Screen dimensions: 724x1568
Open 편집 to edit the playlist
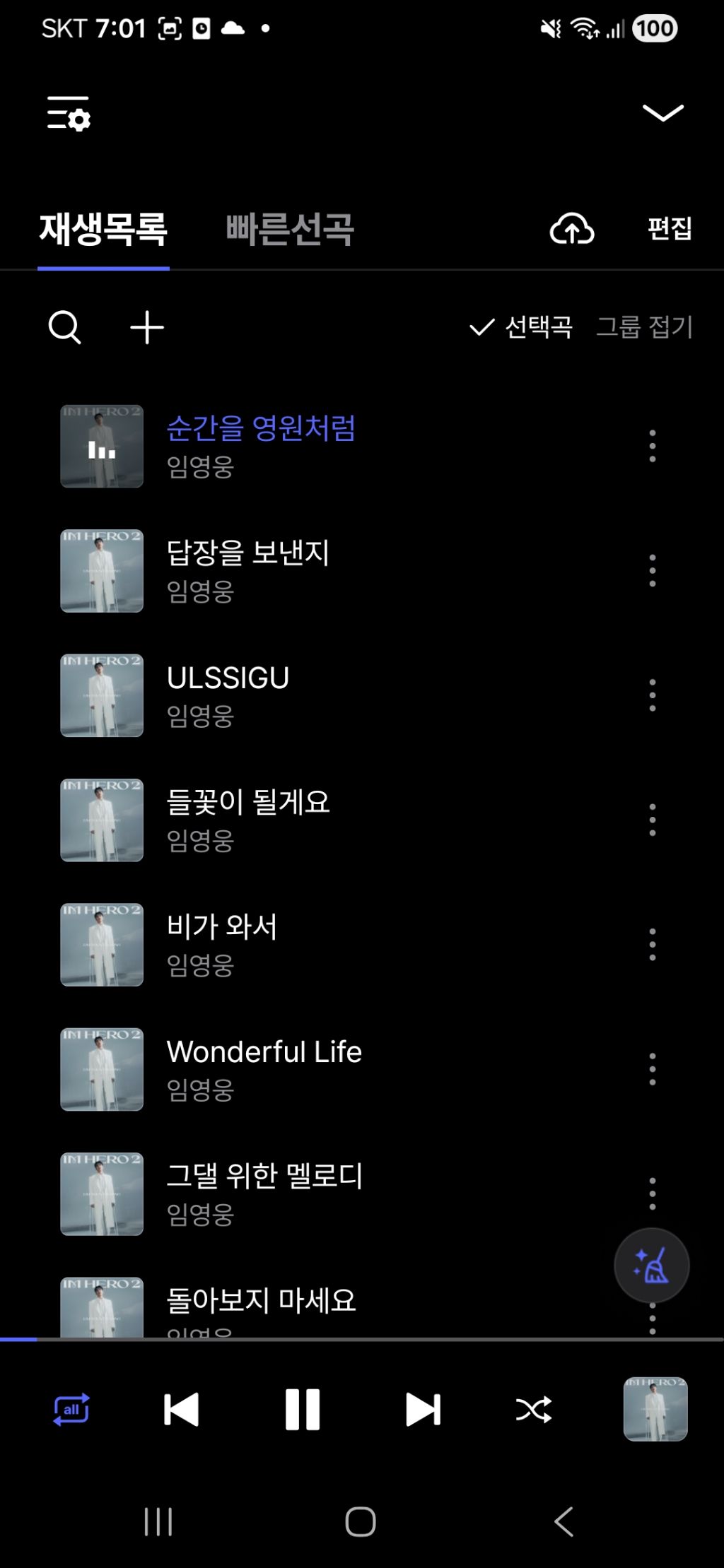click(x=670, y=229)
